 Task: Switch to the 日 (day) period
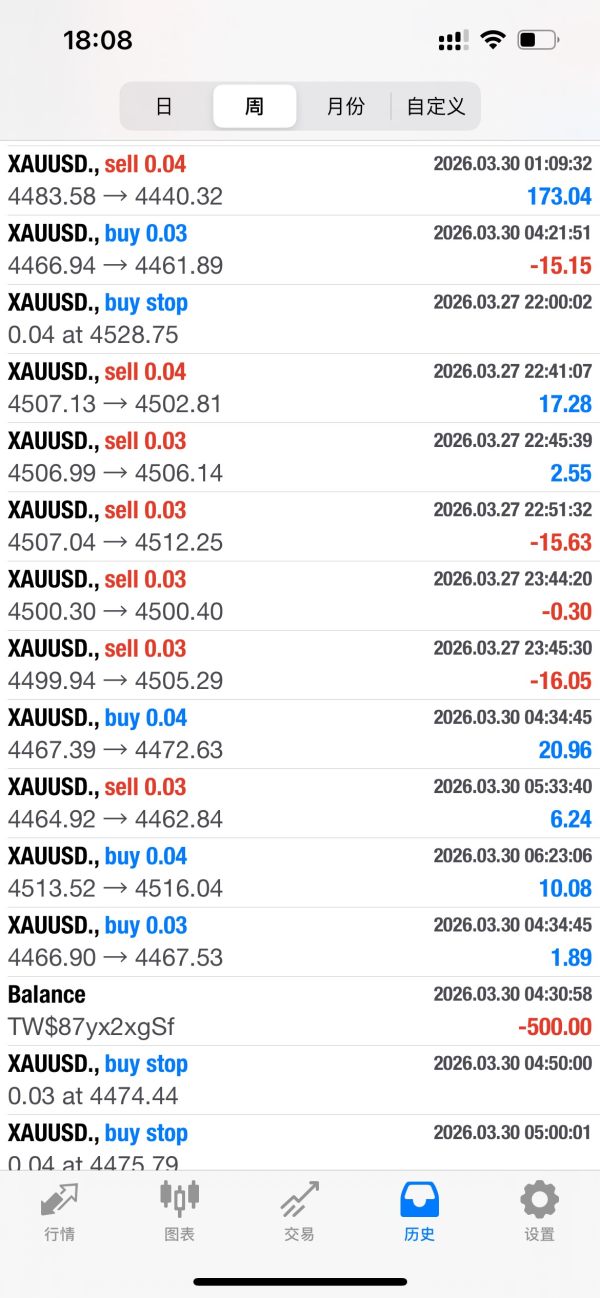tap(164, 106)
